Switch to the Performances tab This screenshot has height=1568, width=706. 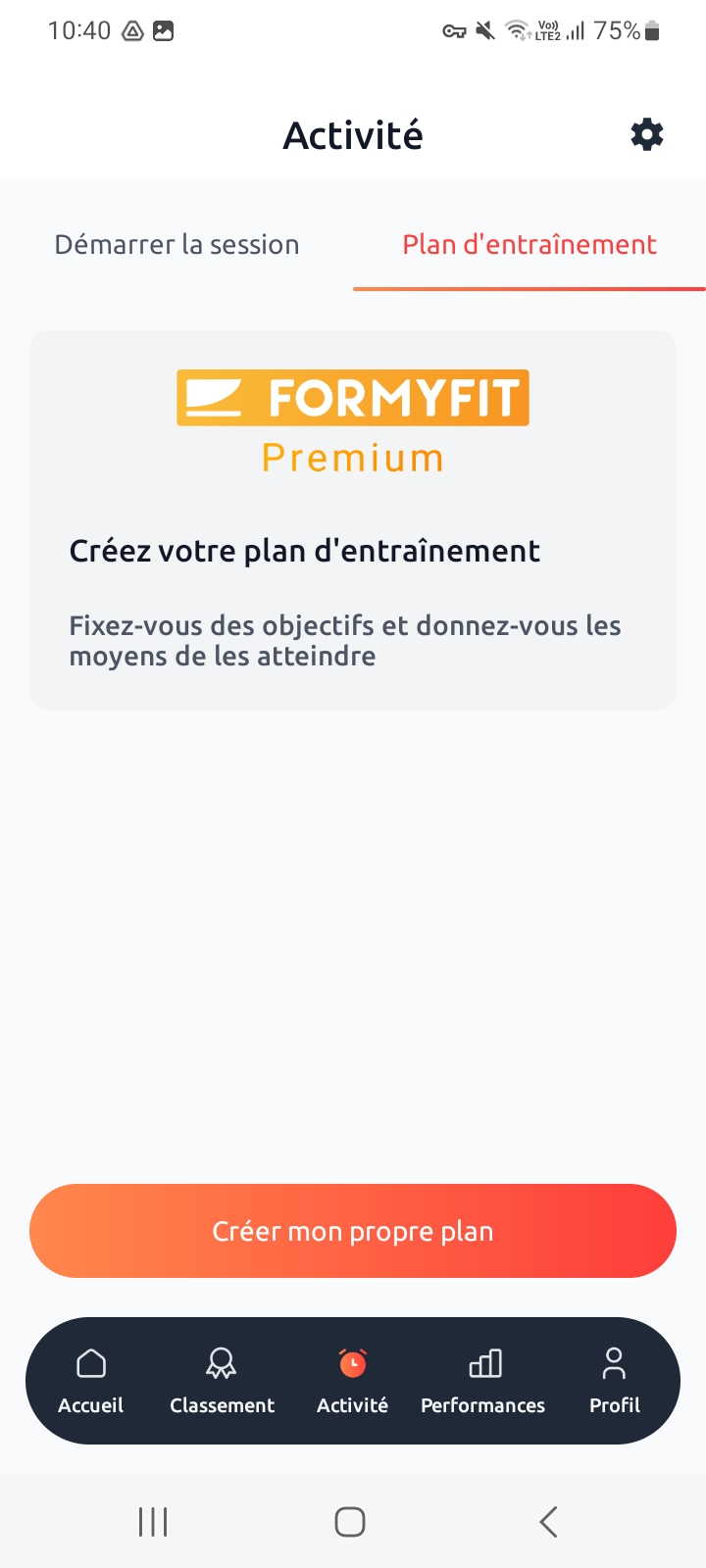(483, 1380)
